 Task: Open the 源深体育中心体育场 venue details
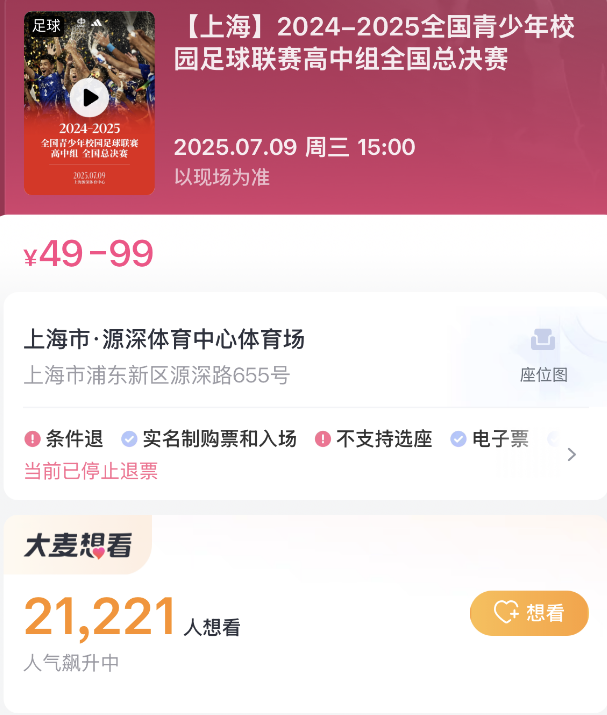[165, 340]
